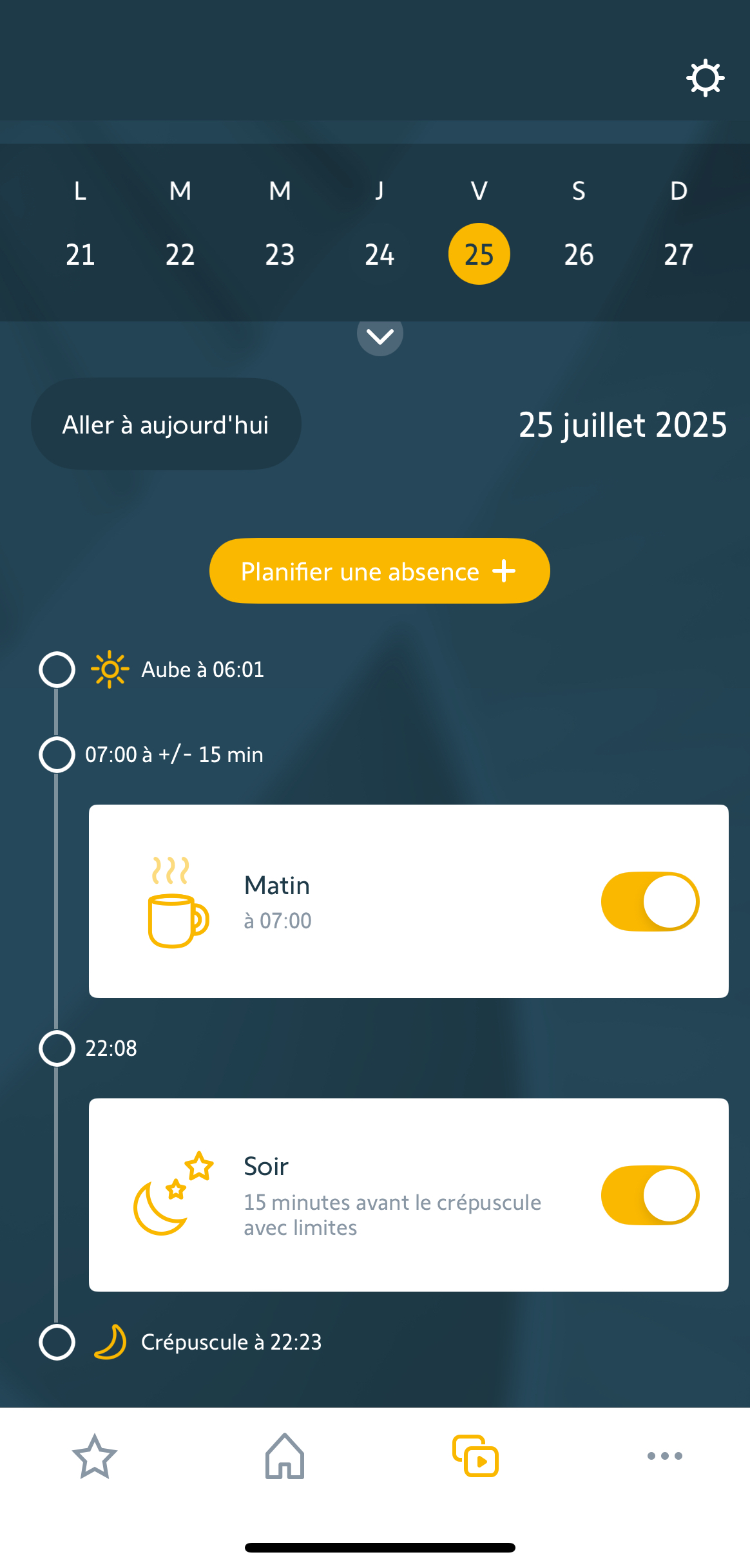Tap Planifier une absence button
Image resolution: width=750 pixels, height=1568 pixels.
pos(380,571)
